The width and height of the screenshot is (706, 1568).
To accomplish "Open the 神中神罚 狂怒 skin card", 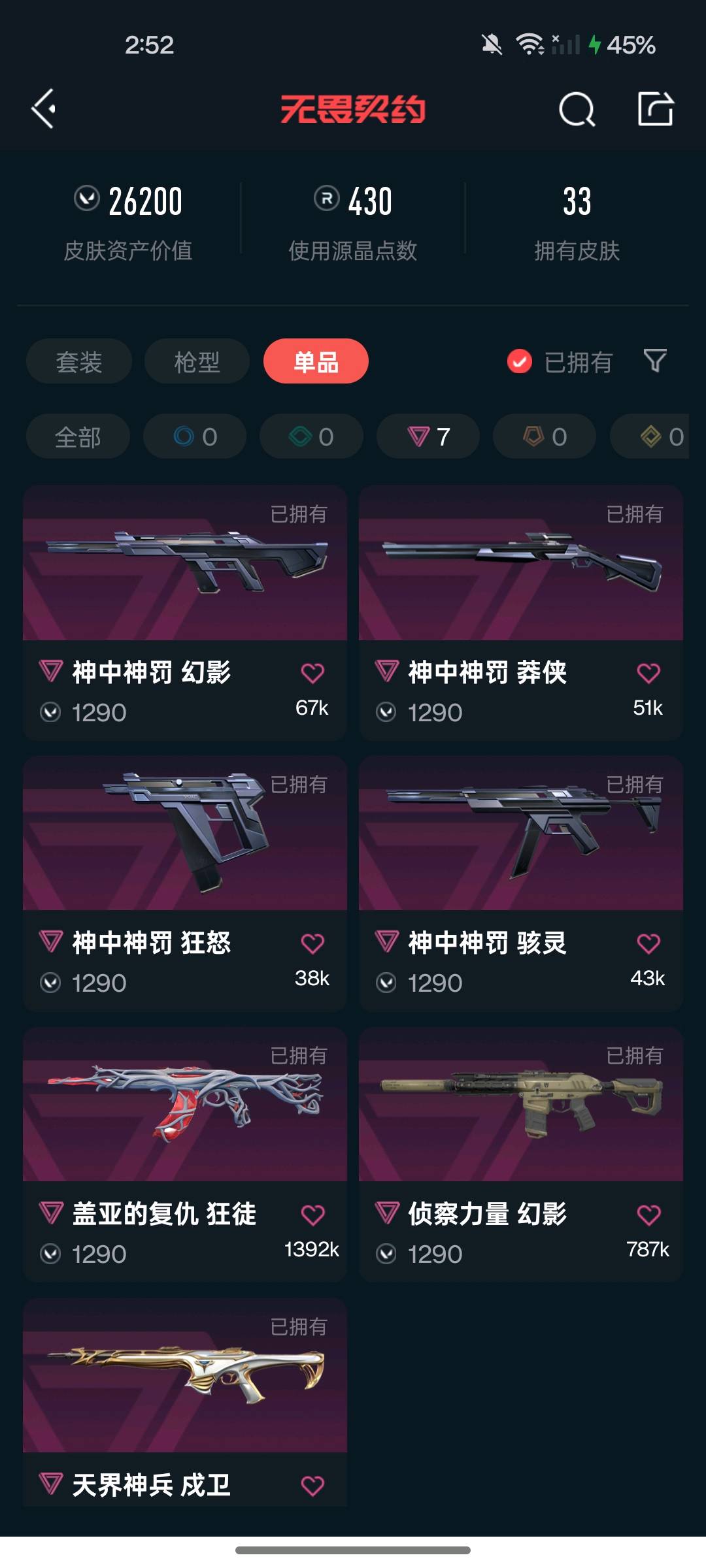I will 185,883.
